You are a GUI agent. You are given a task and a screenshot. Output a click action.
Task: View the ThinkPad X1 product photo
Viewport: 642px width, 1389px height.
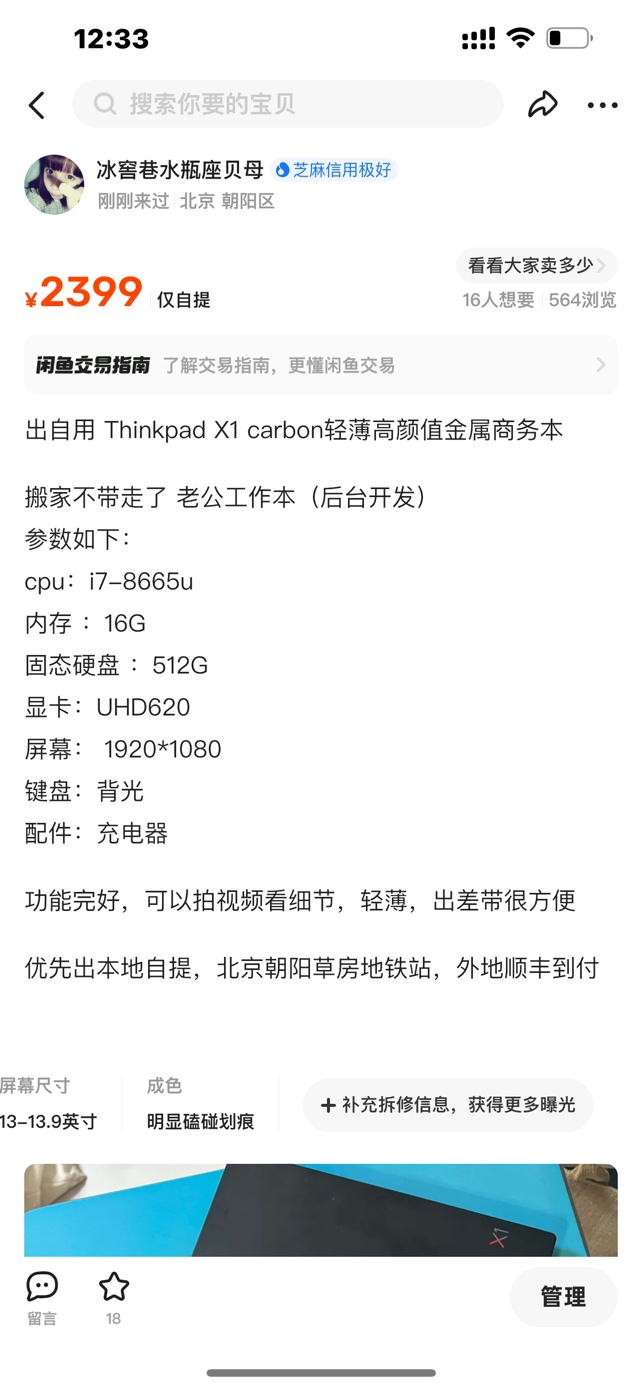(x=321, y=1210)
